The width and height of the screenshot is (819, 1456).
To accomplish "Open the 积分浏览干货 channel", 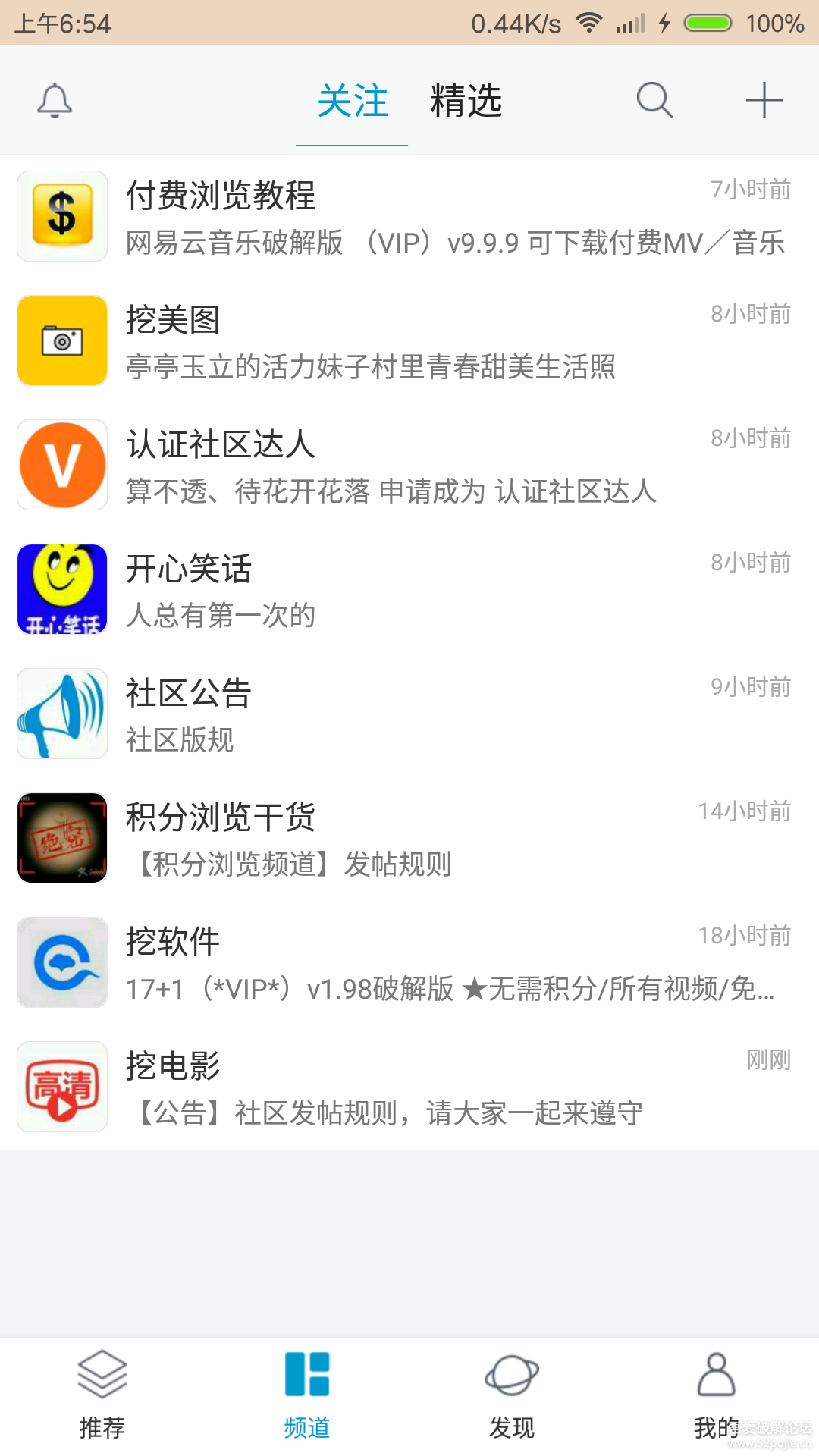I will (x=409, y=839).
